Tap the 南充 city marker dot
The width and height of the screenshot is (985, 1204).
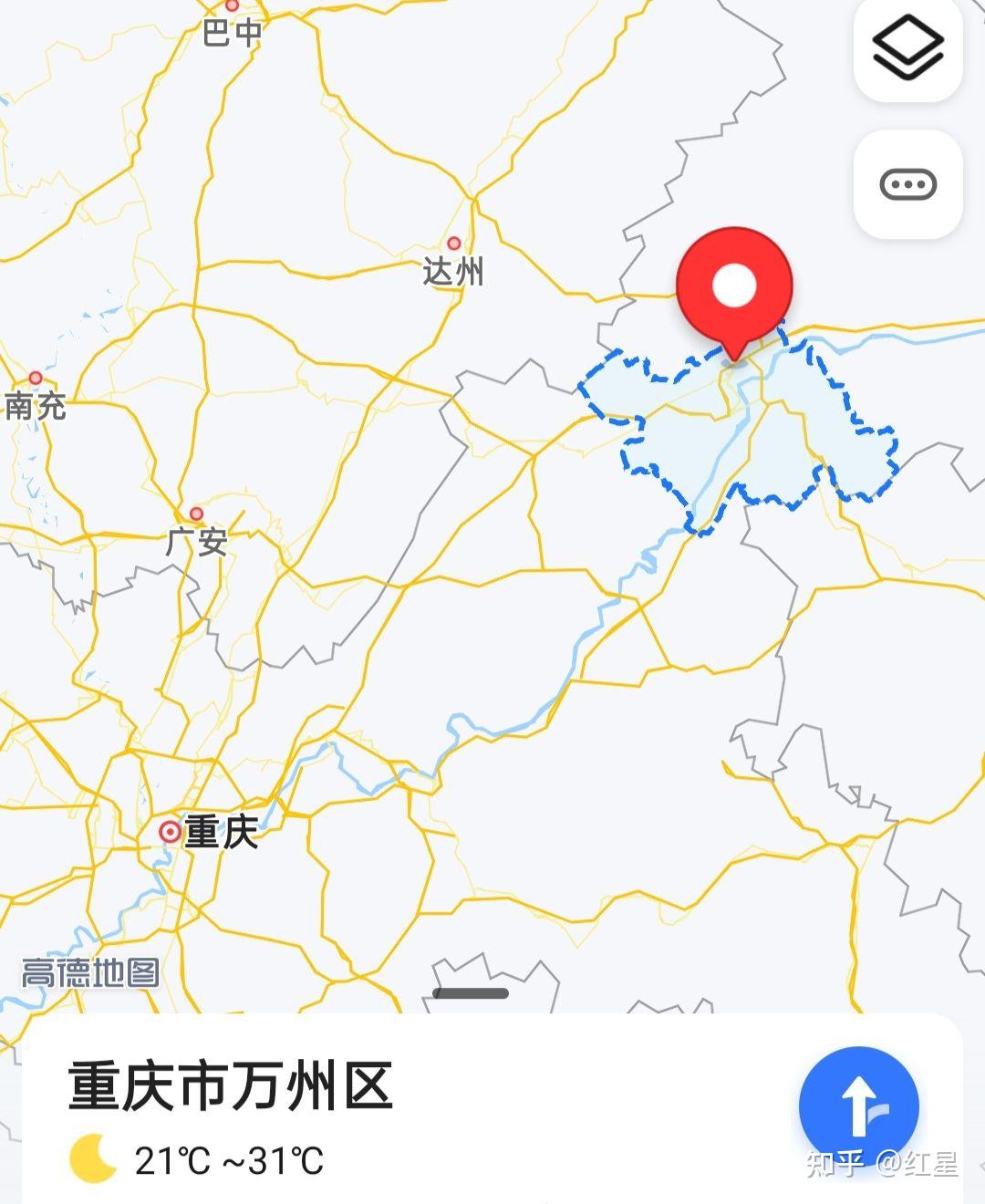point(35,378)
